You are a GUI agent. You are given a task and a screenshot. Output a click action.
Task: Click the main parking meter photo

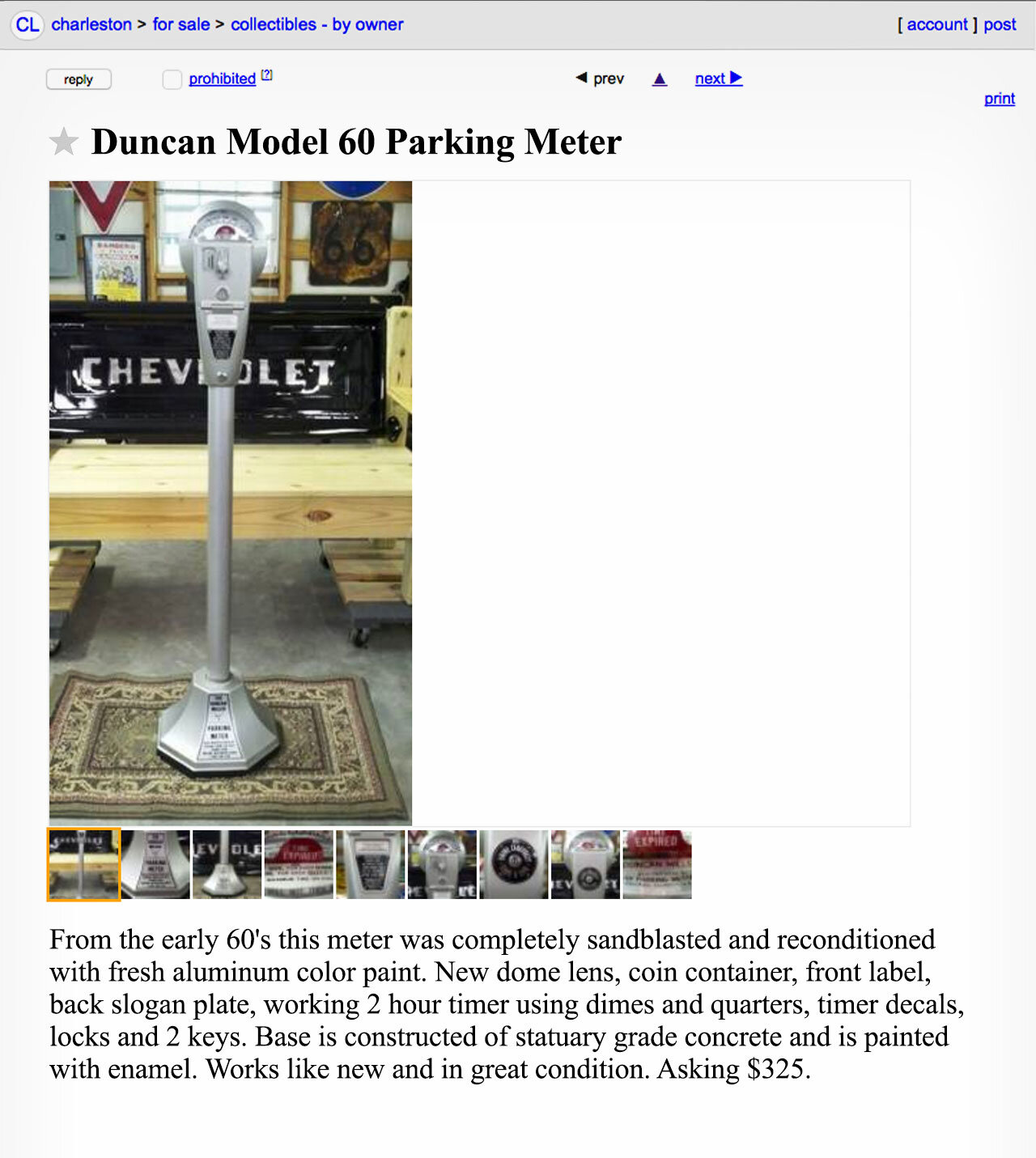[x=230, y=500]
